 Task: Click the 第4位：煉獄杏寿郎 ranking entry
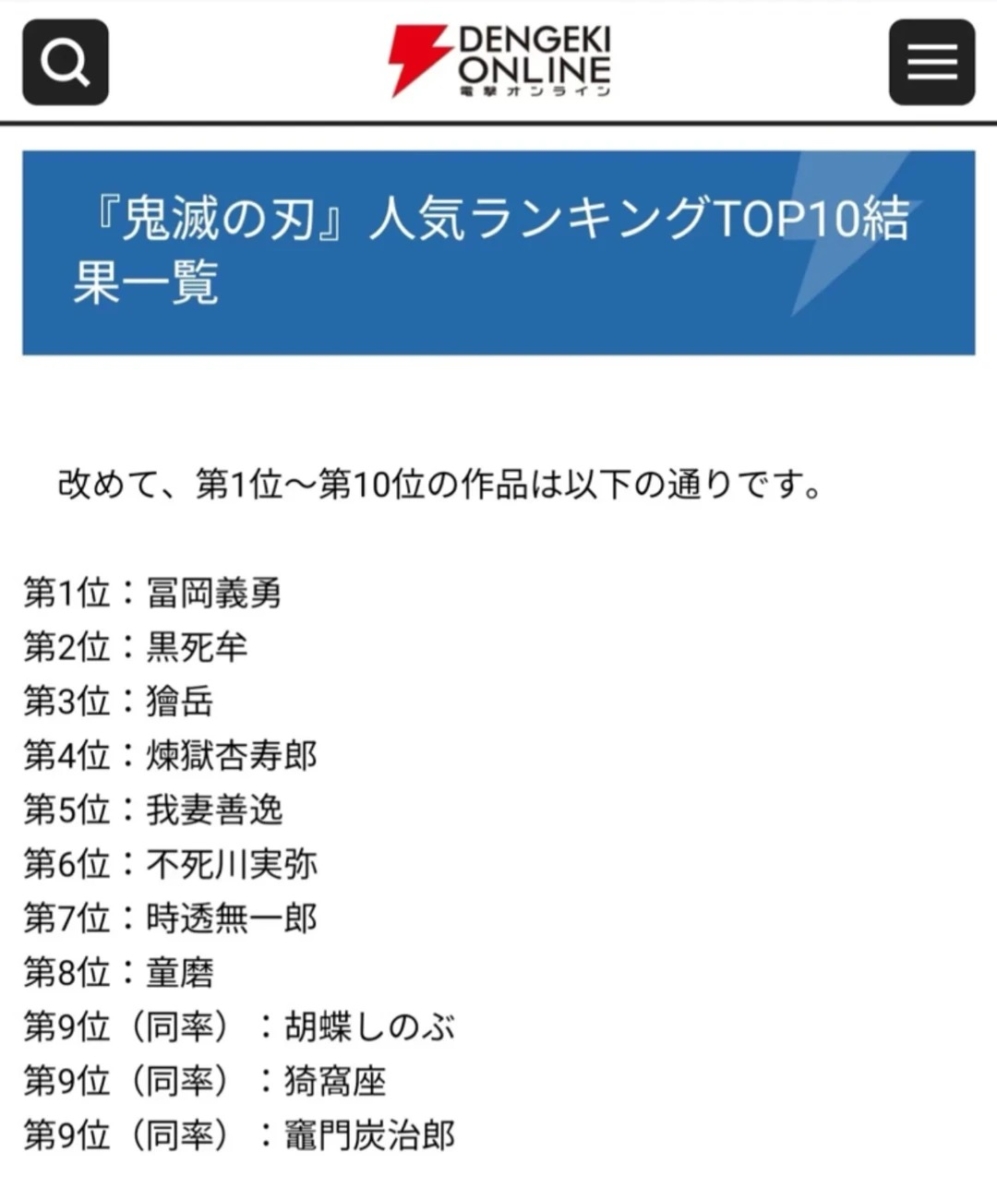tap(170, 757)
